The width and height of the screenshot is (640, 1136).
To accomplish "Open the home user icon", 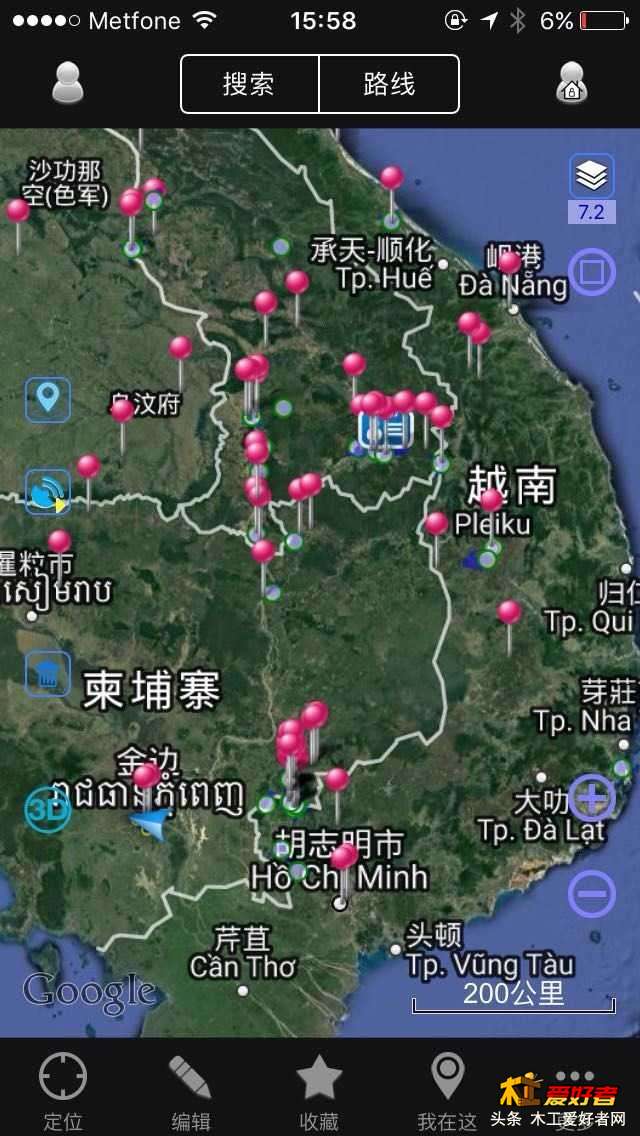I will pyautogui.click(x=572, y=83).
